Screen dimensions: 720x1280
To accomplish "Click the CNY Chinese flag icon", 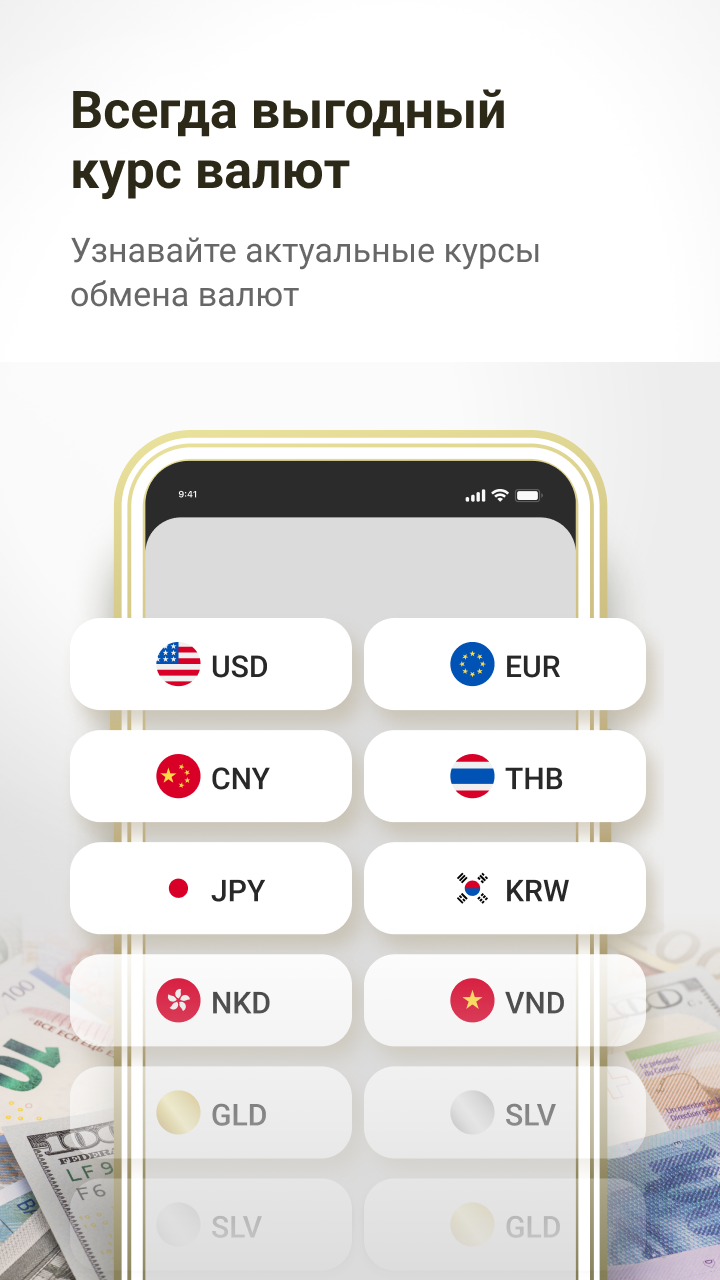I will (x=178, y=777).
